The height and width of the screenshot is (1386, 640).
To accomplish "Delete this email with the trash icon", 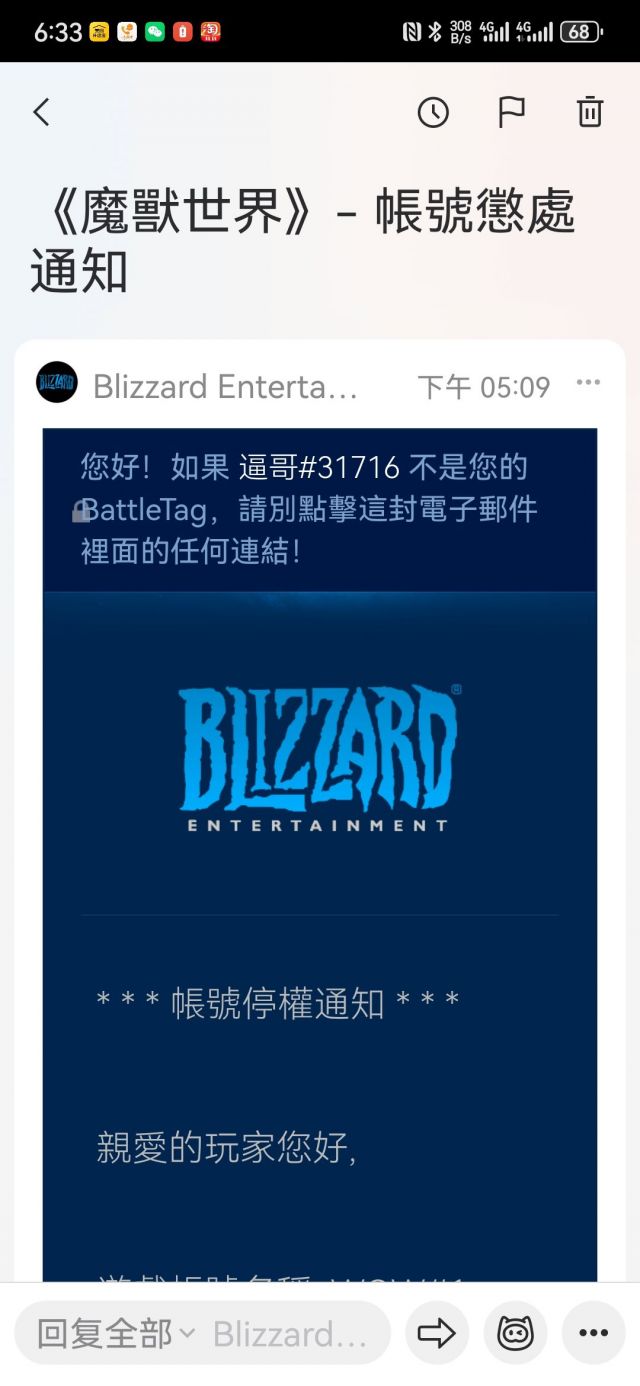I will [x=590, y=112].
